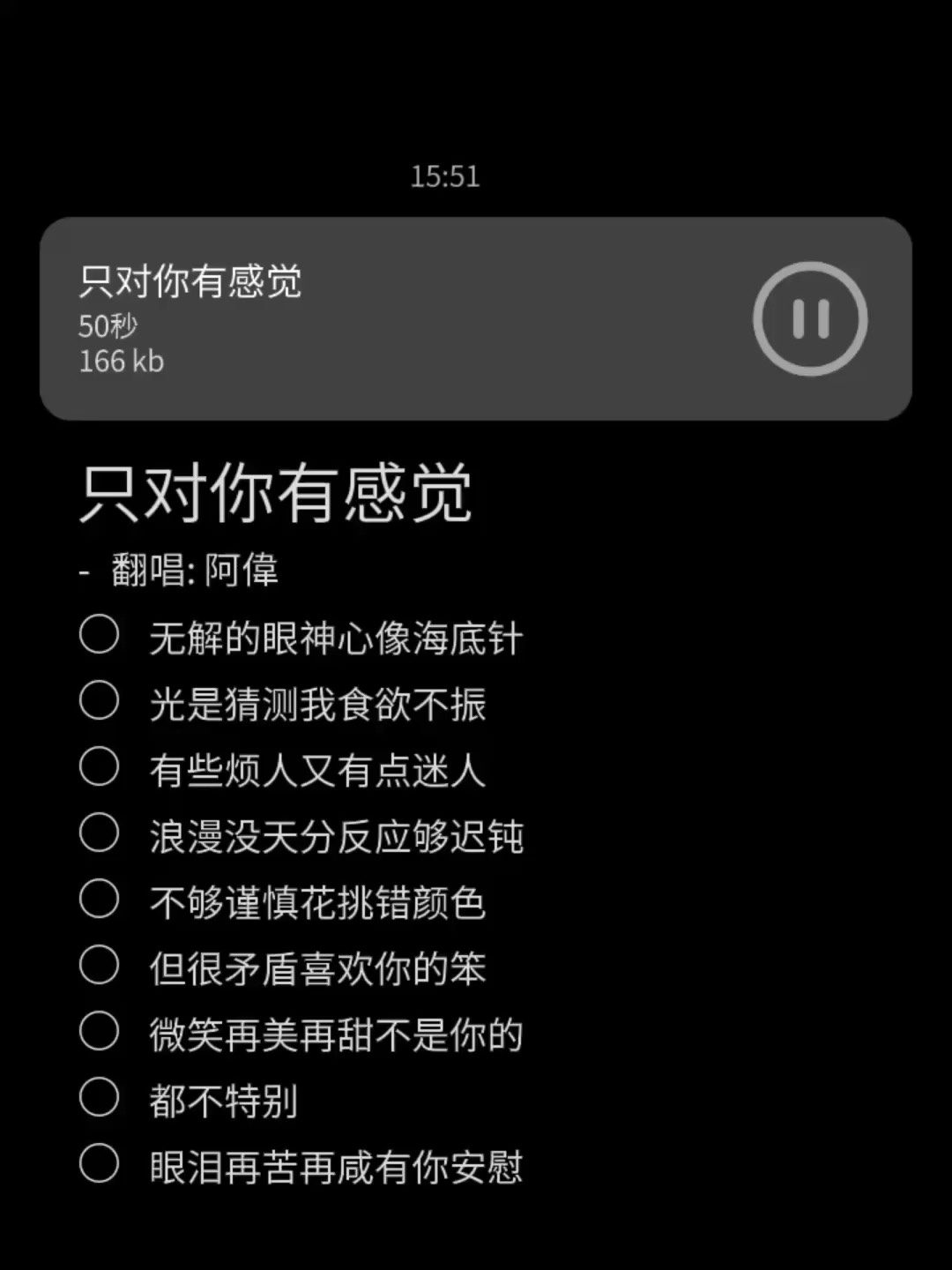The image size is (952, 1270).
Task: Pause the 只对你有感觉 audio recording
Action: [x=810, y=318]
